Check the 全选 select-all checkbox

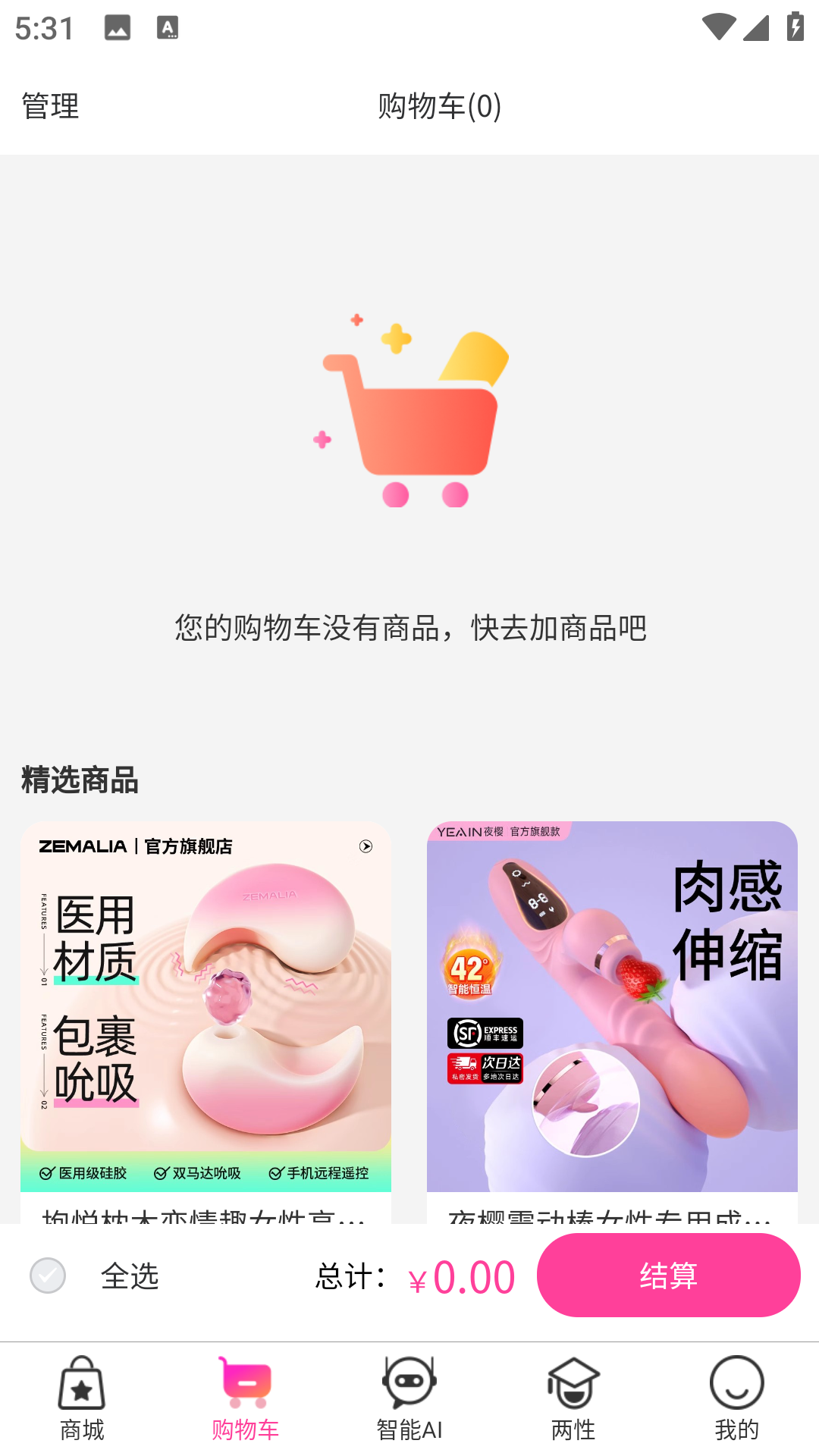pos(48,1276)
